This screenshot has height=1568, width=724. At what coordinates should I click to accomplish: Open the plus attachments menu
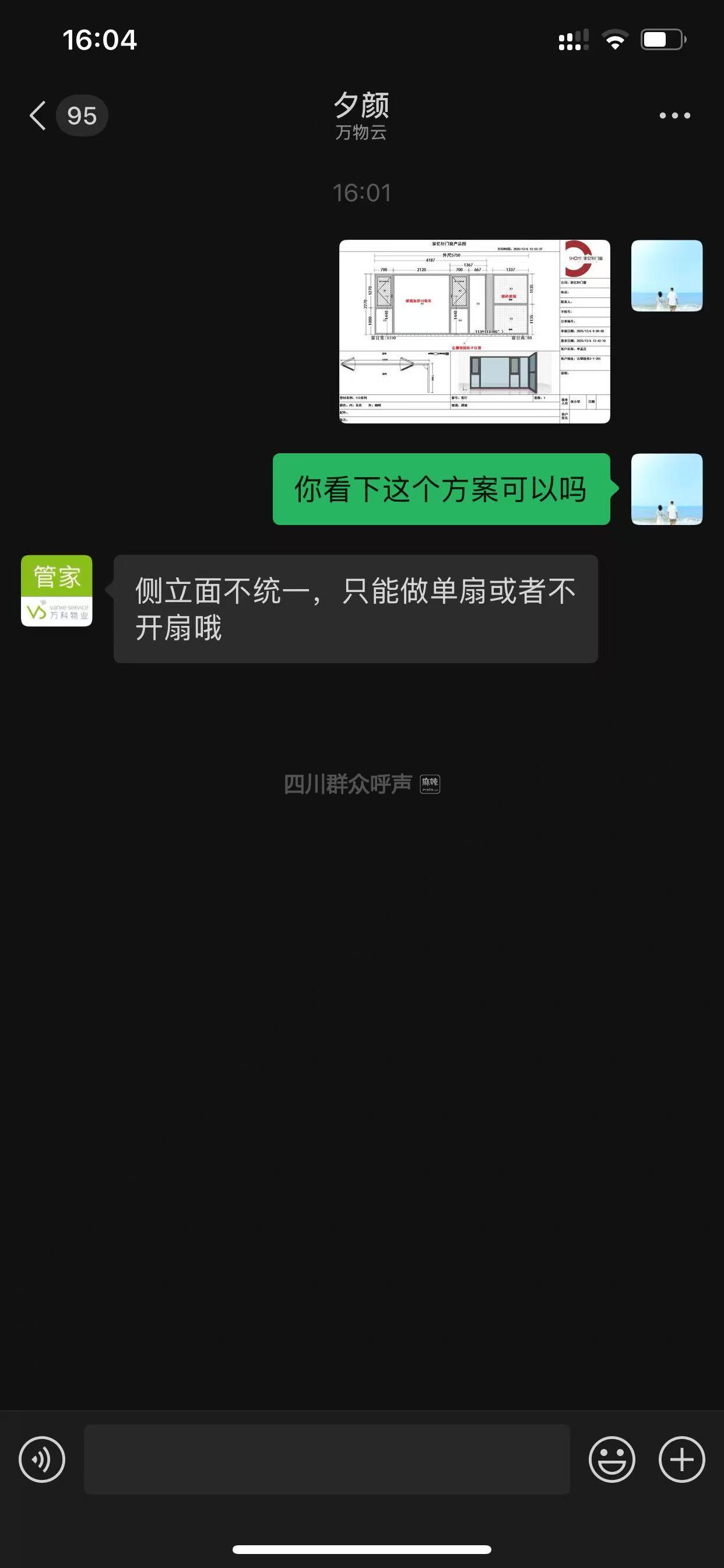pyautogui.click(x=681, y=1459)
